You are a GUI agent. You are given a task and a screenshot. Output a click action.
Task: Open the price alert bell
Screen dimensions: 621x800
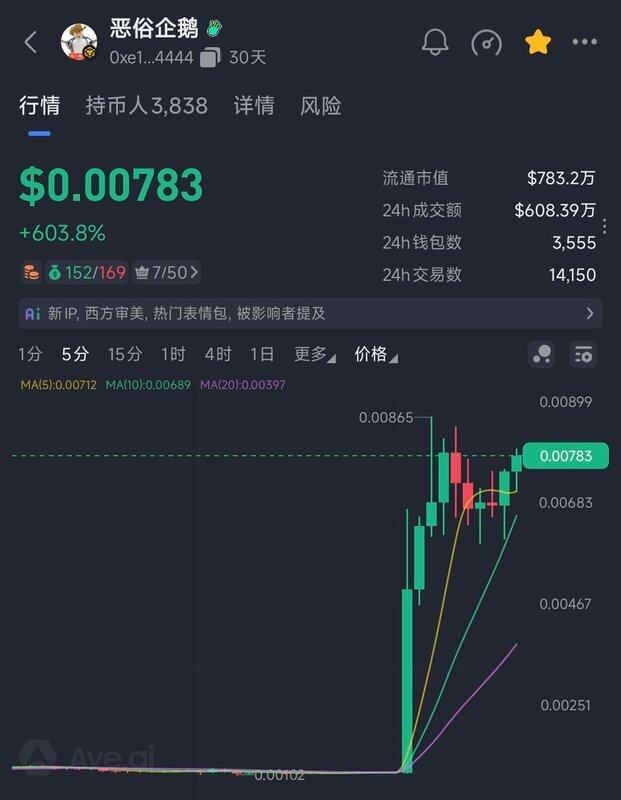(x=436, y=42)
